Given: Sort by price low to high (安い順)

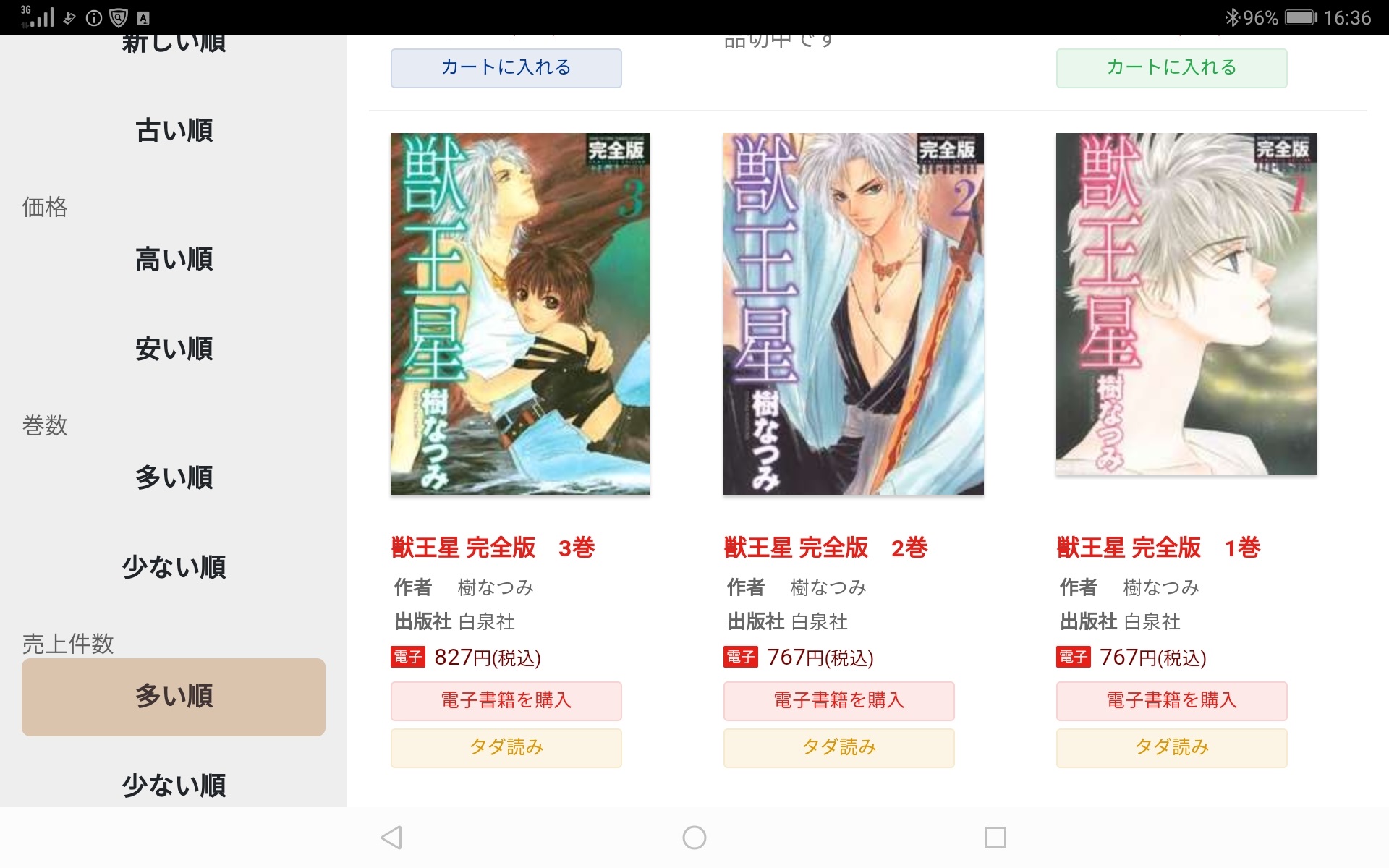Looking at the screenshot, I should (x=174, y=349).
